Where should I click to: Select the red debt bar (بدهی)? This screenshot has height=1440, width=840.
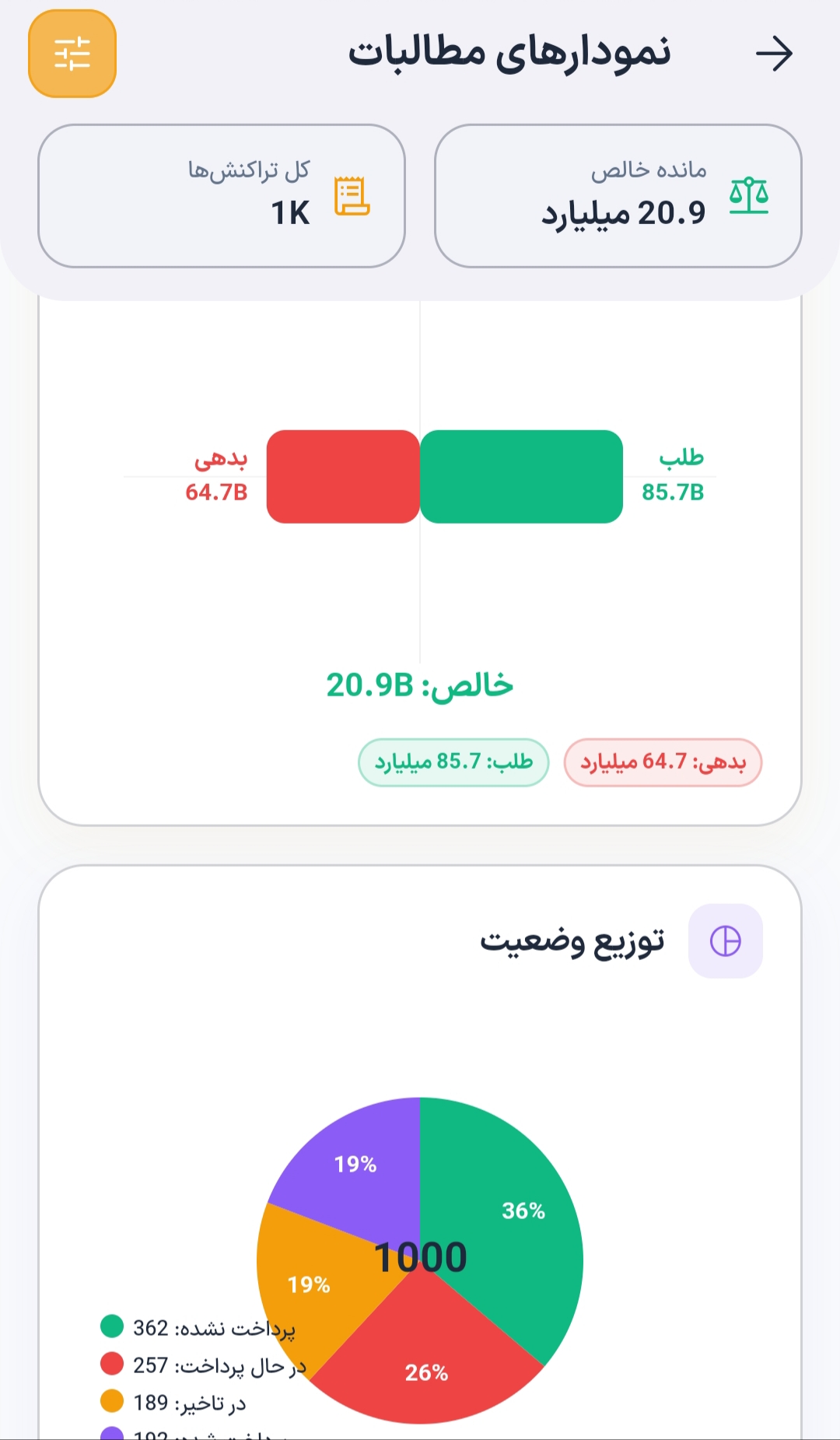click(343, 476)
